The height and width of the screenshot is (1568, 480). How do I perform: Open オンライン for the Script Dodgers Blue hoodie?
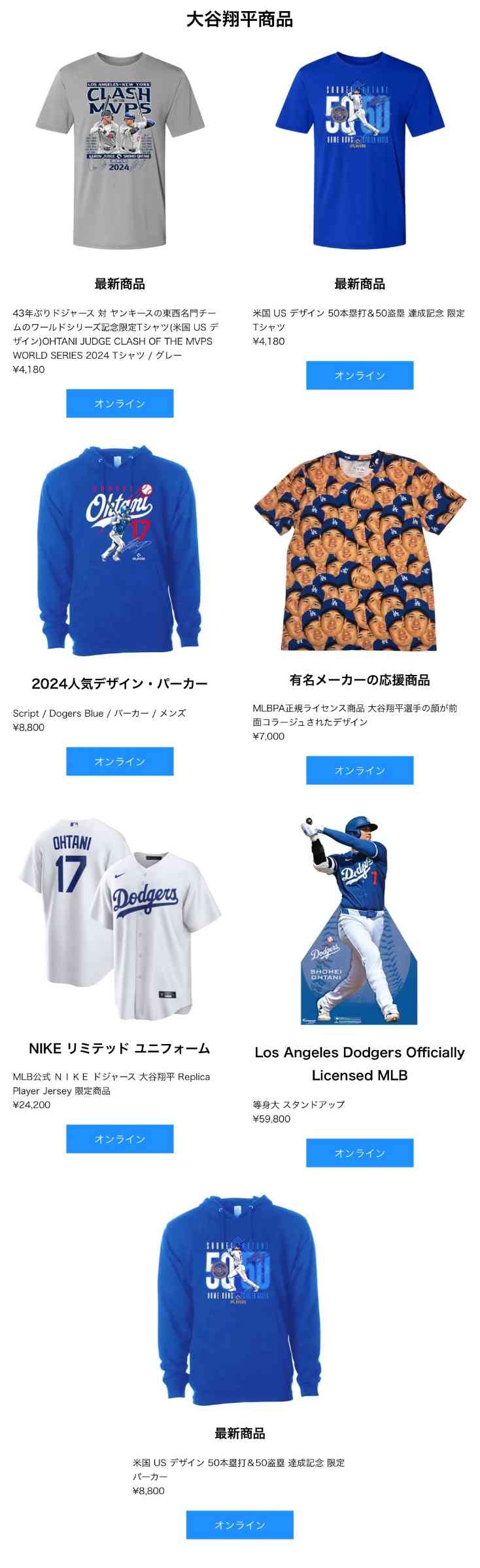[120, 761]
